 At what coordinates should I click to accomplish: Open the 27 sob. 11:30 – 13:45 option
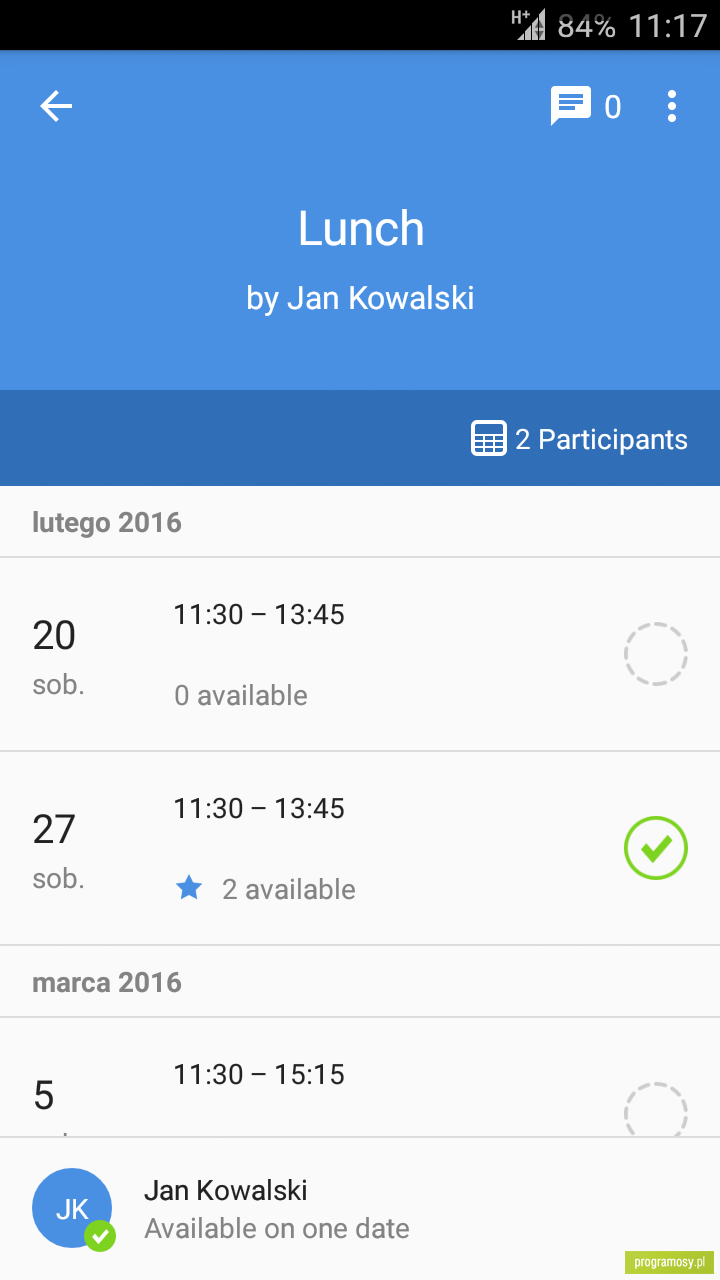coord(360,848)
